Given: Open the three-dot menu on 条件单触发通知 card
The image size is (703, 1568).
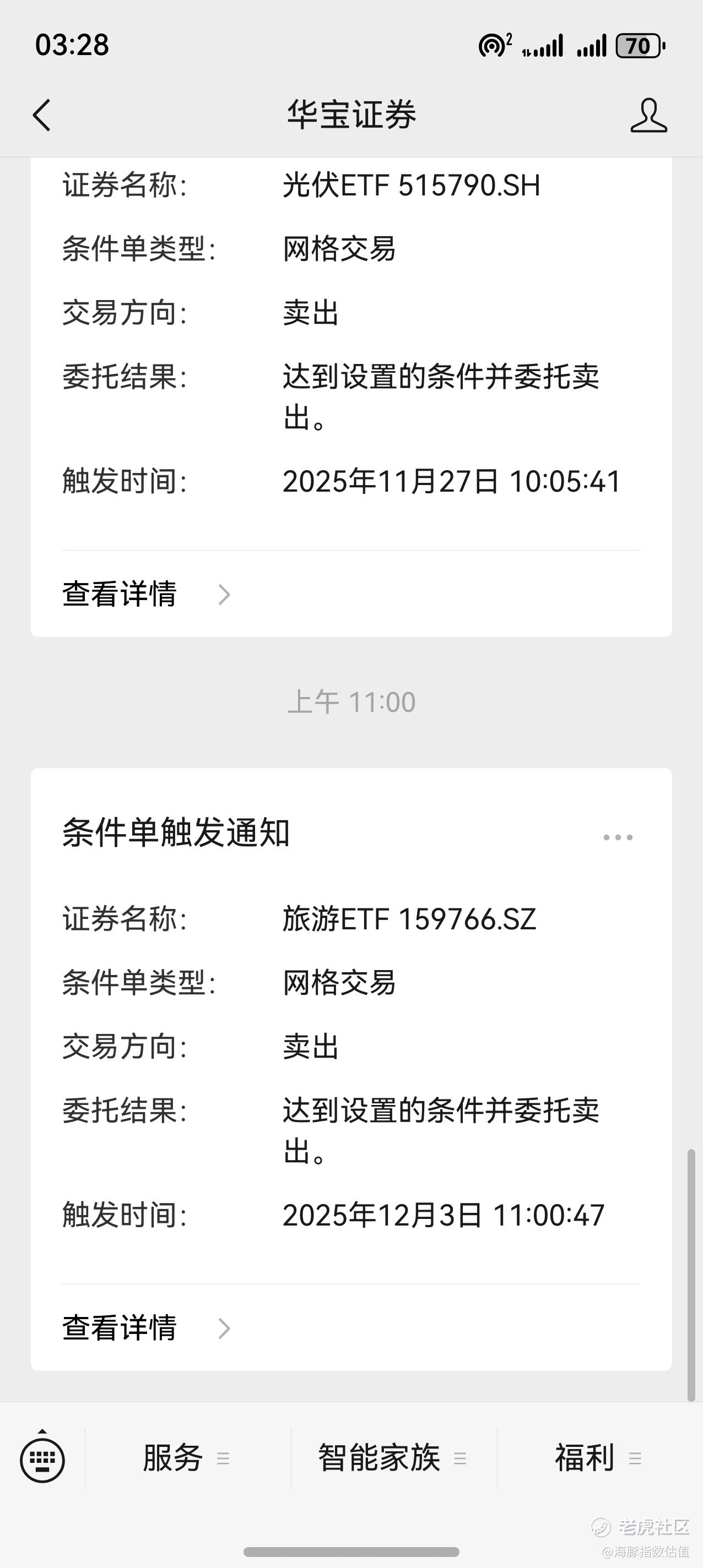Looking at the screenshot, I should pos(618,837).
